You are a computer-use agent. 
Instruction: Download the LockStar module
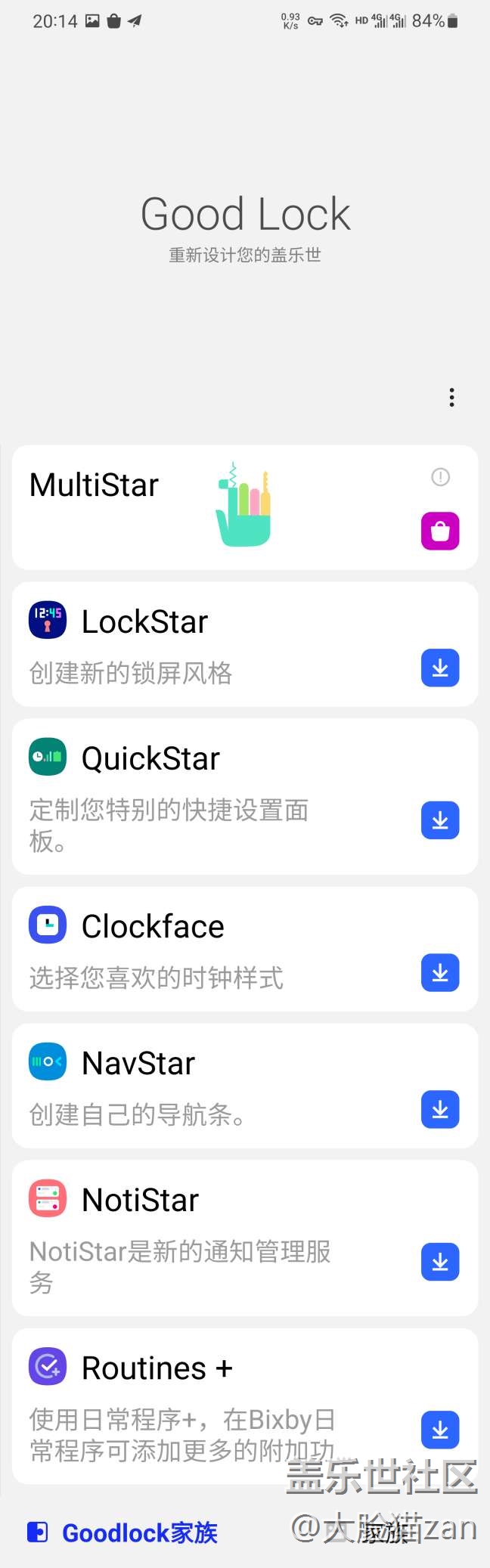coord(440,668)
